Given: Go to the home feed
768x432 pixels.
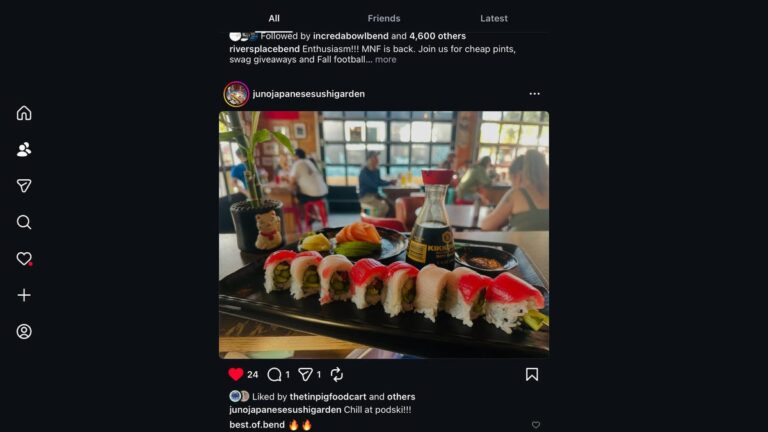Looking at the screenshot, I should 24,113.
